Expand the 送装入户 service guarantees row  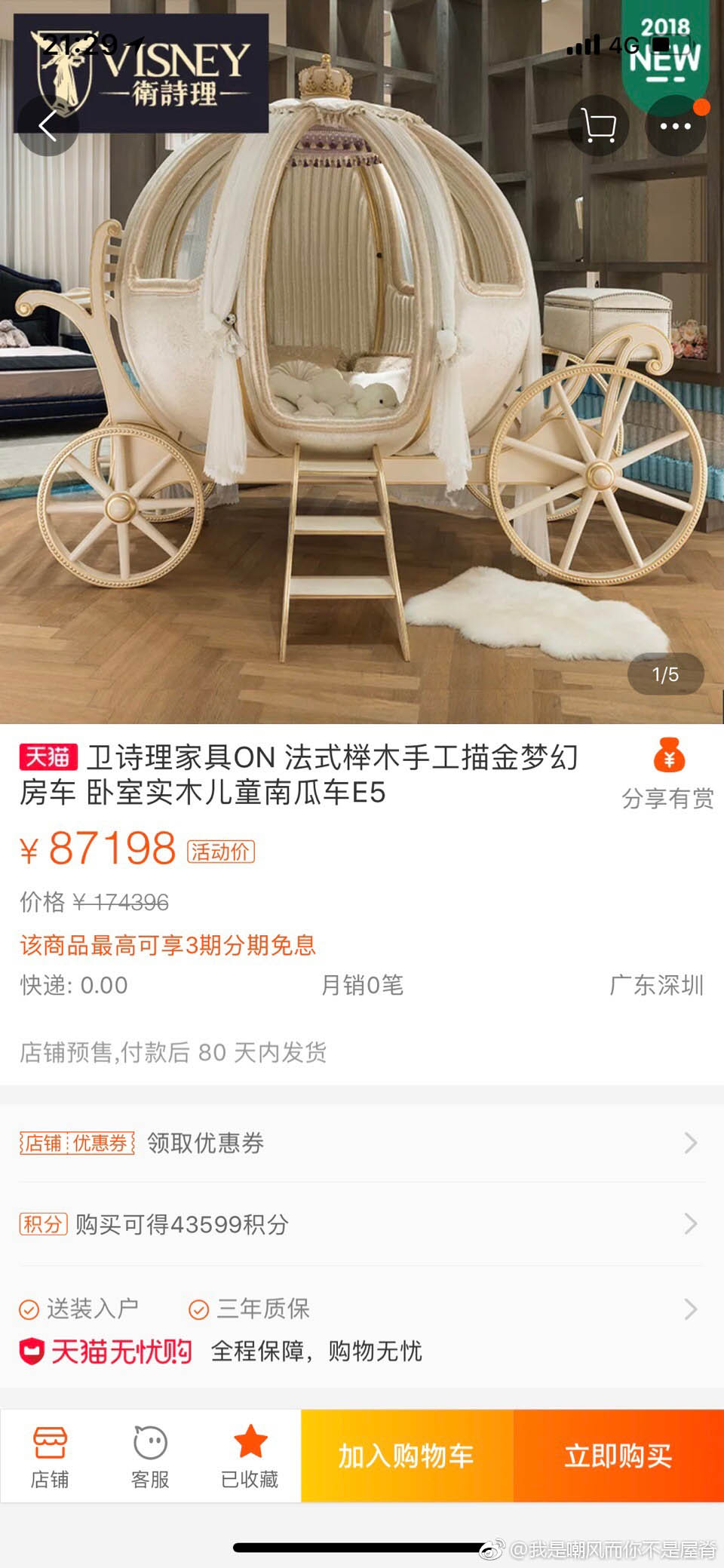point(362,1309)
